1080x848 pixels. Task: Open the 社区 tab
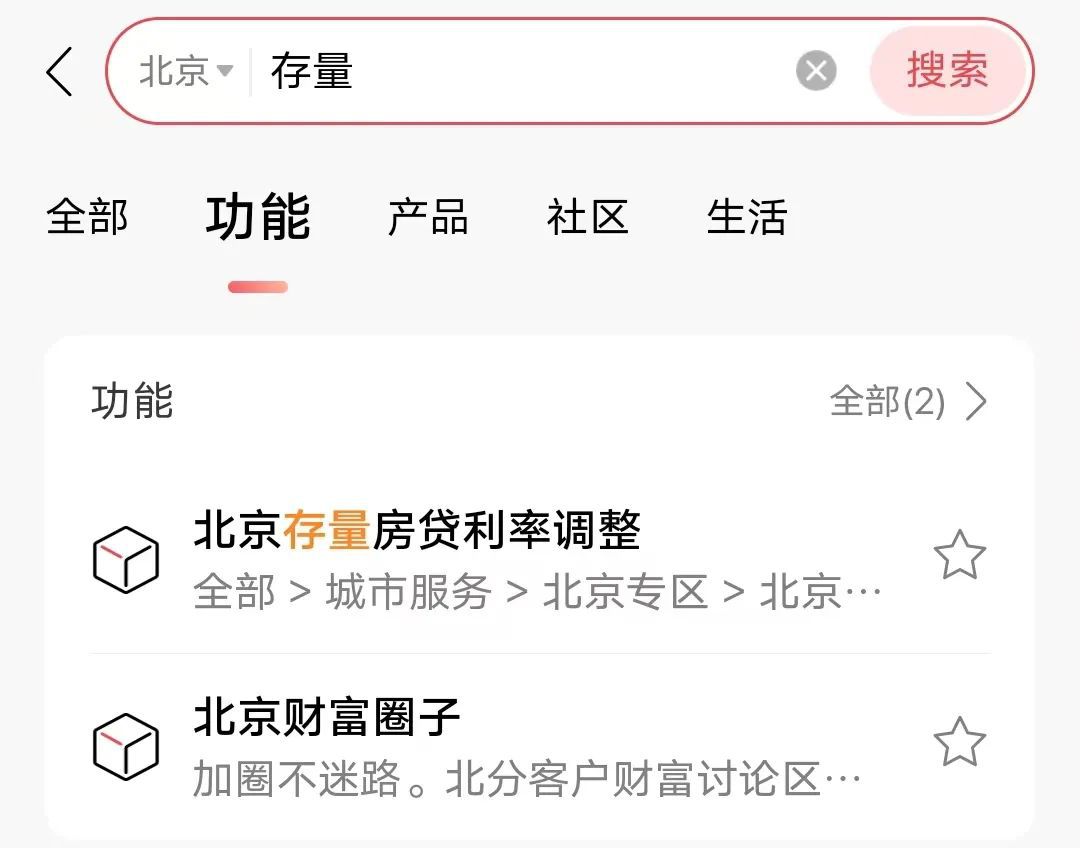coord(587,218)
